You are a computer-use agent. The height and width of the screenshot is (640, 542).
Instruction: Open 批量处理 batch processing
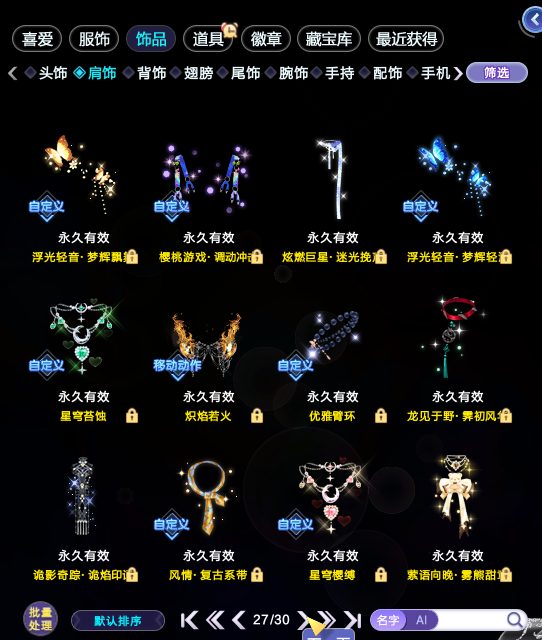click(x=40, y=619)
